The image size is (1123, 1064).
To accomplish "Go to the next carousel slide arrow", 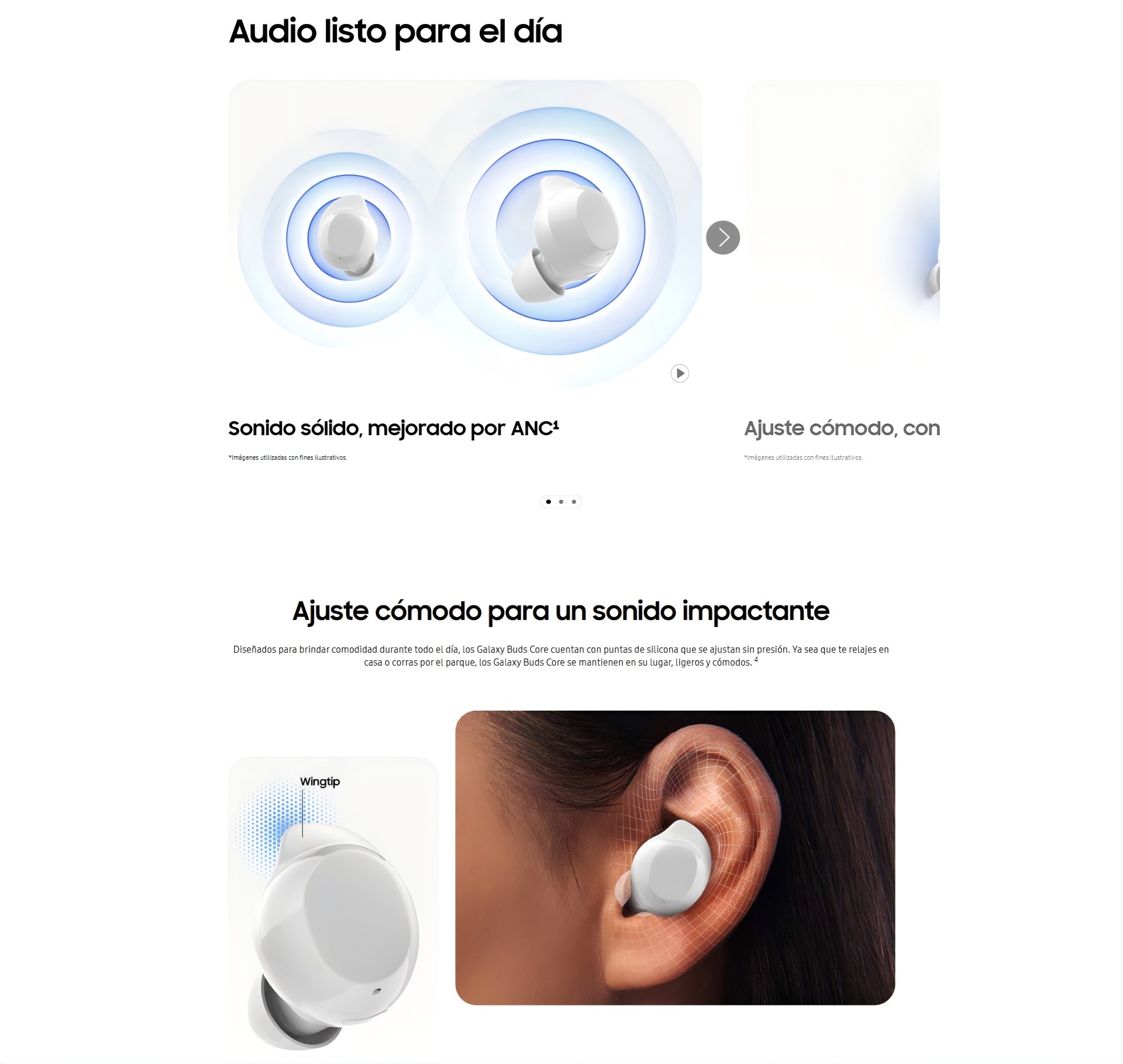I will [723, 237].
